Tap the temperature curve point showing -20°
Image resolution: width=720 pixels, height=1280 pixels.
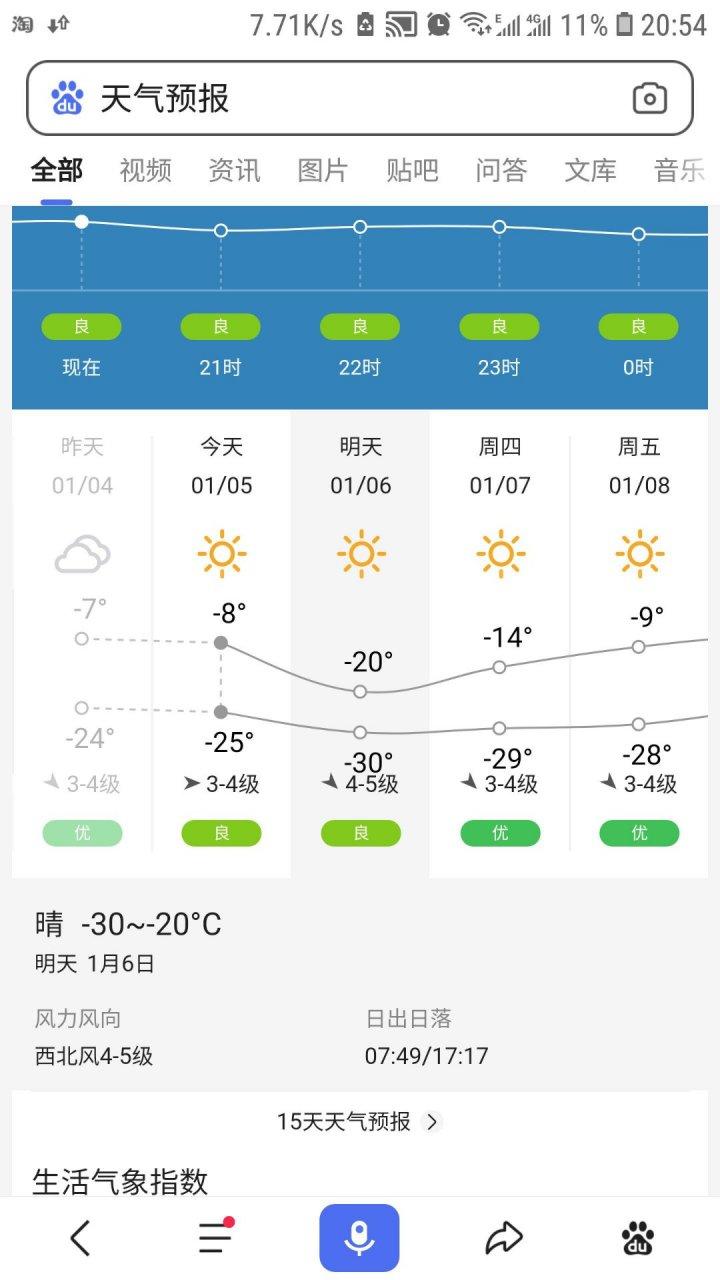pos(359,690)
